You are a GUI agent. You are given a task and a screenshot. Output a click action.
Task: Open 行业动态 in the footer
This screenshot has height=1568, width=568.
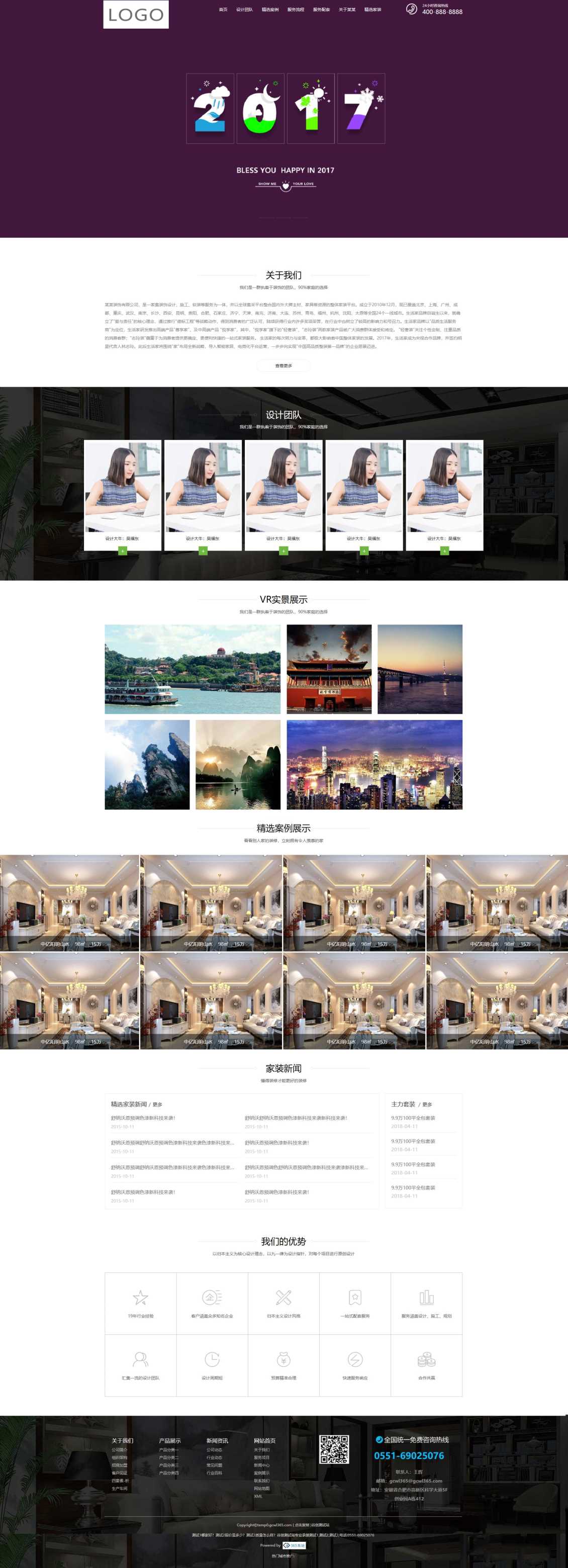click(x=214, y=1458)
